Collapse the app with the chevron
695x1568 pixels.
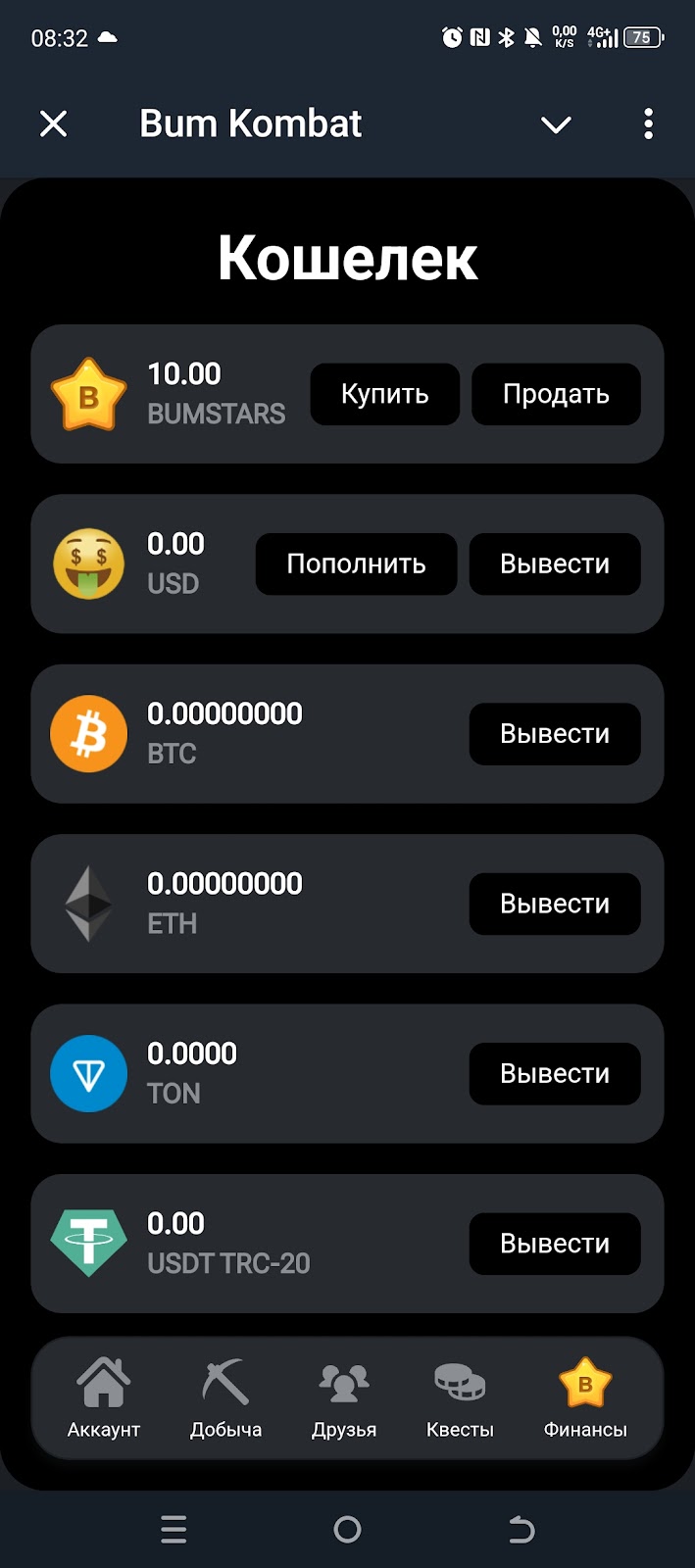point(556,124)
